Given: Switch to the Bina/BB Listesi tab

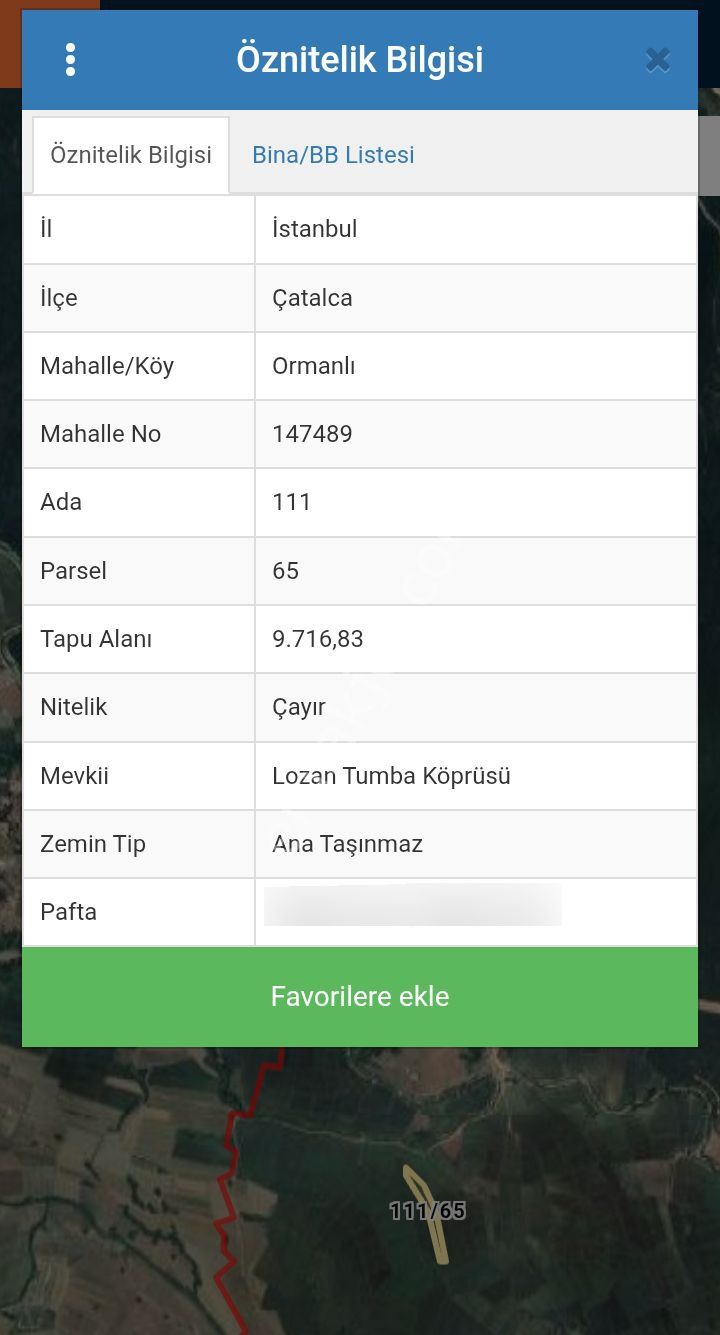Looking at the screenshot, I should pyautogui.click(x=332, y=155).
